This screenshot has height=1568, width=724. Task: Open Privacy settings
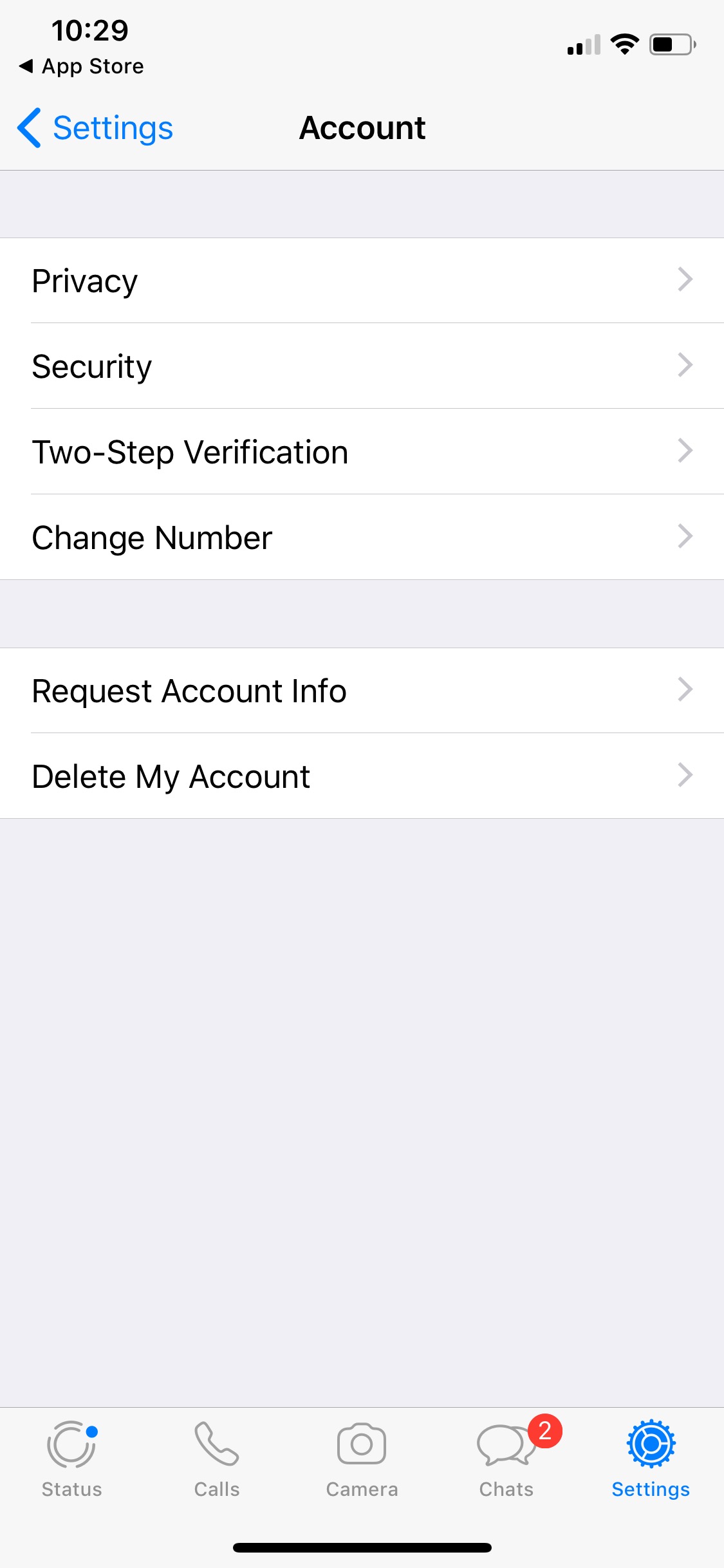click(x=362, y=281)
